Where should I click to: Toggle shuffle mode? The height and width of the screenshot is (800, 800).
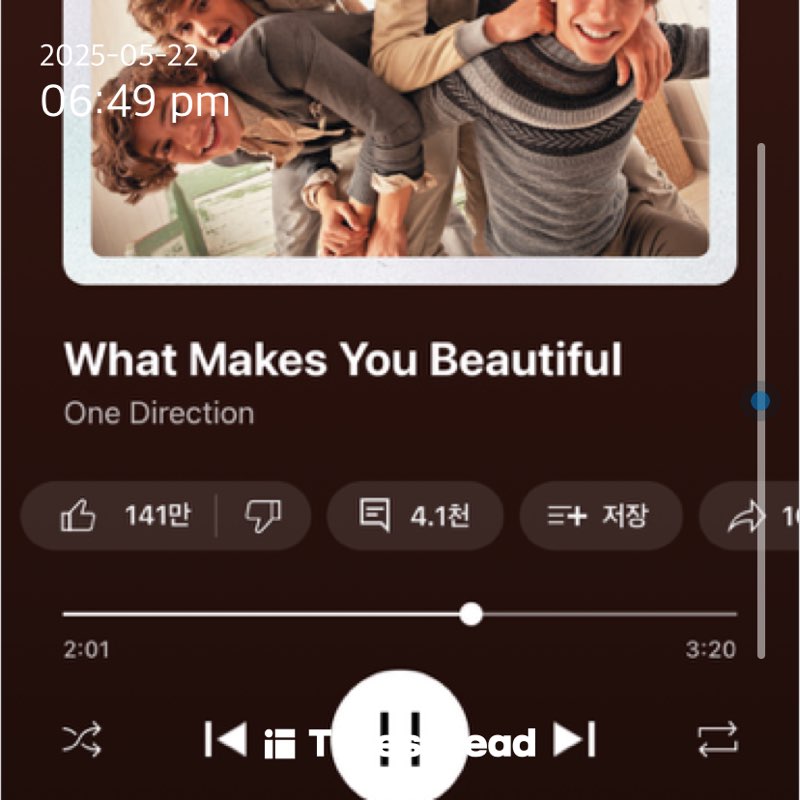[x=82, y=741]
